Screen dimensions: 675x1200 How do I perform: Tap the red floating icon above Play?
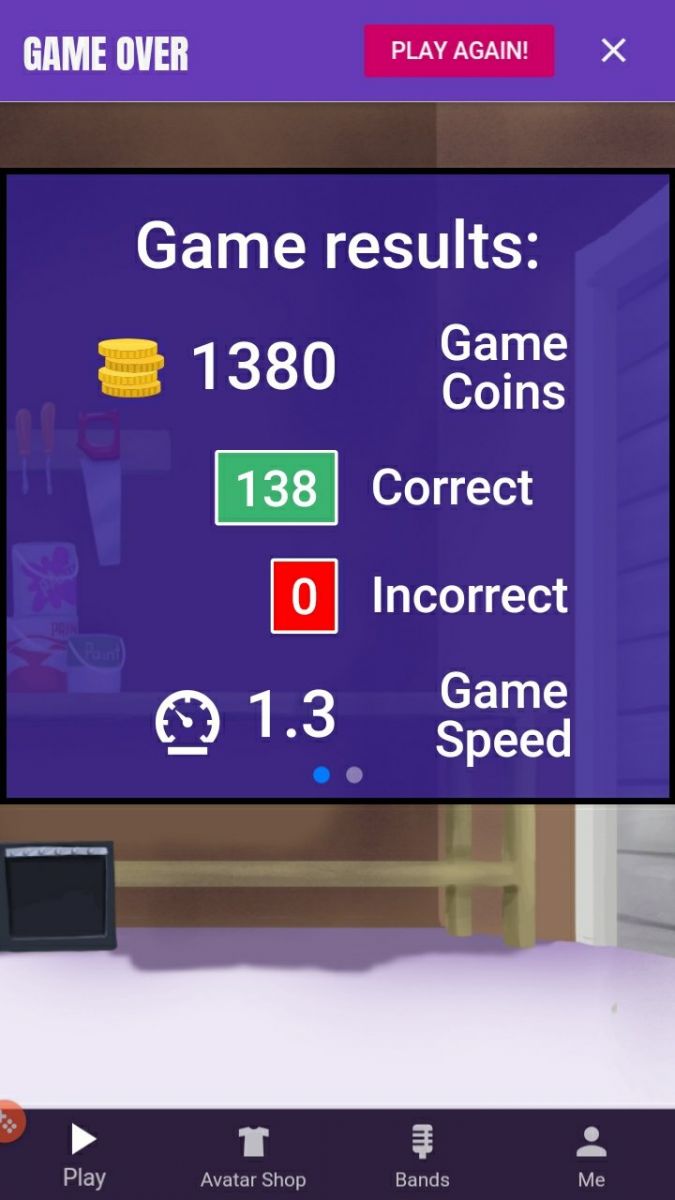9,1122
